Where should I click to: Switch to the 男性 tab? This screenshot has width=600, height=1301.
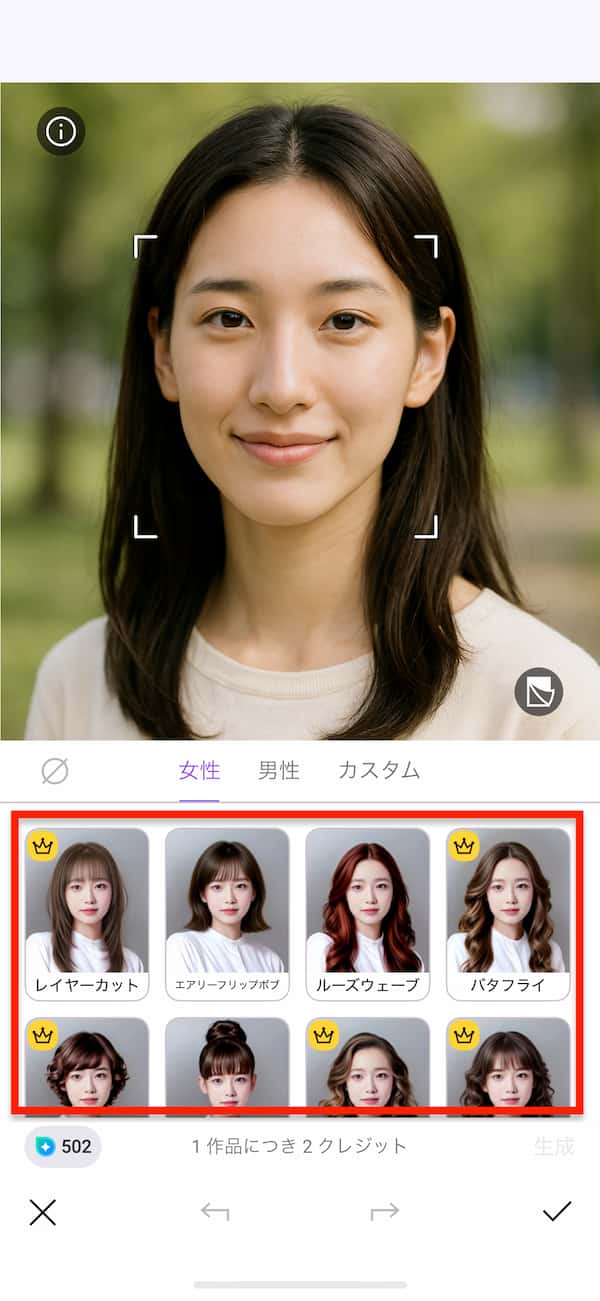tap(279, 771)
